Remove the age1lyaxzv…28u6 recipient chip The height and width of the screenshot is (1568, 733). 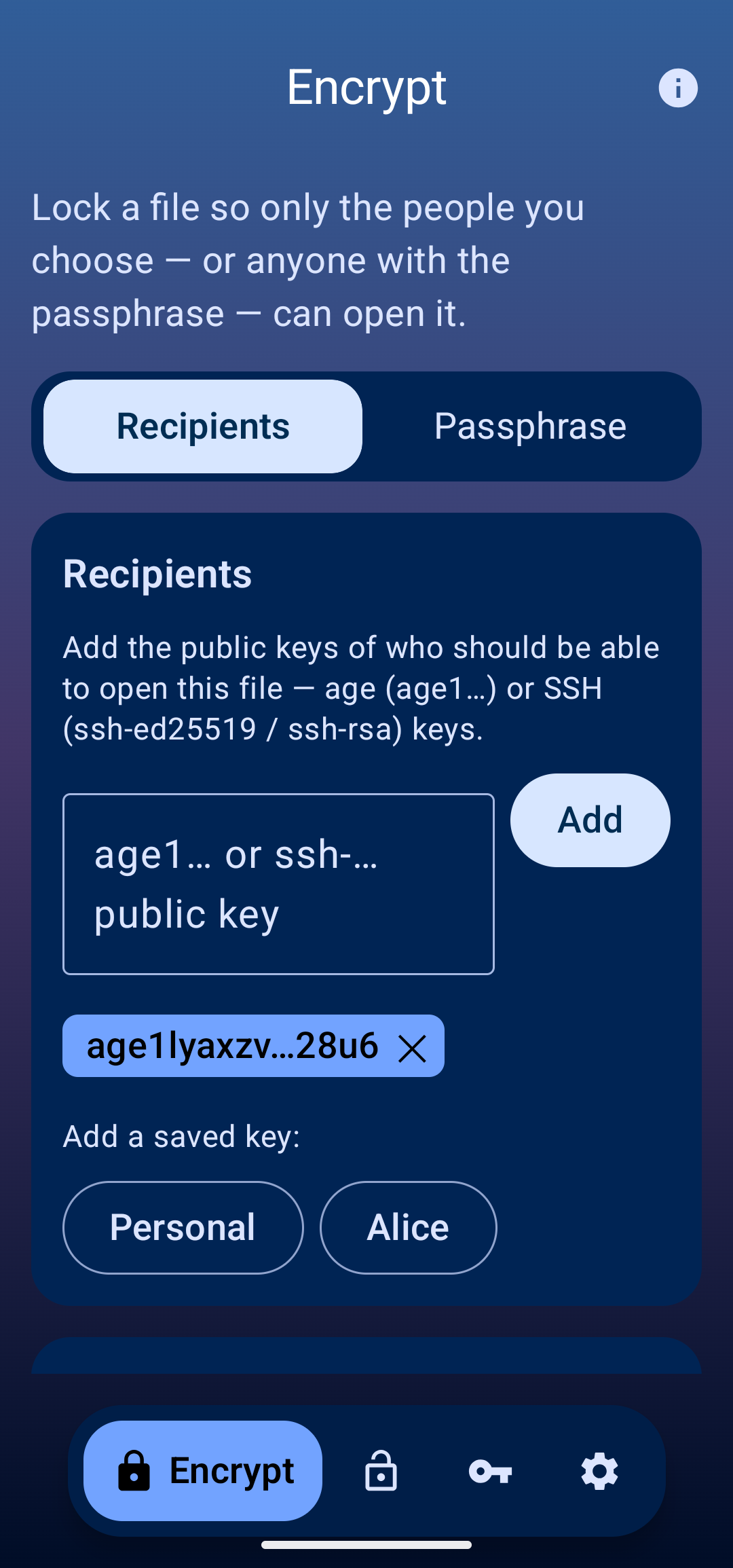pyautogui.click(x=412, y=1049)
